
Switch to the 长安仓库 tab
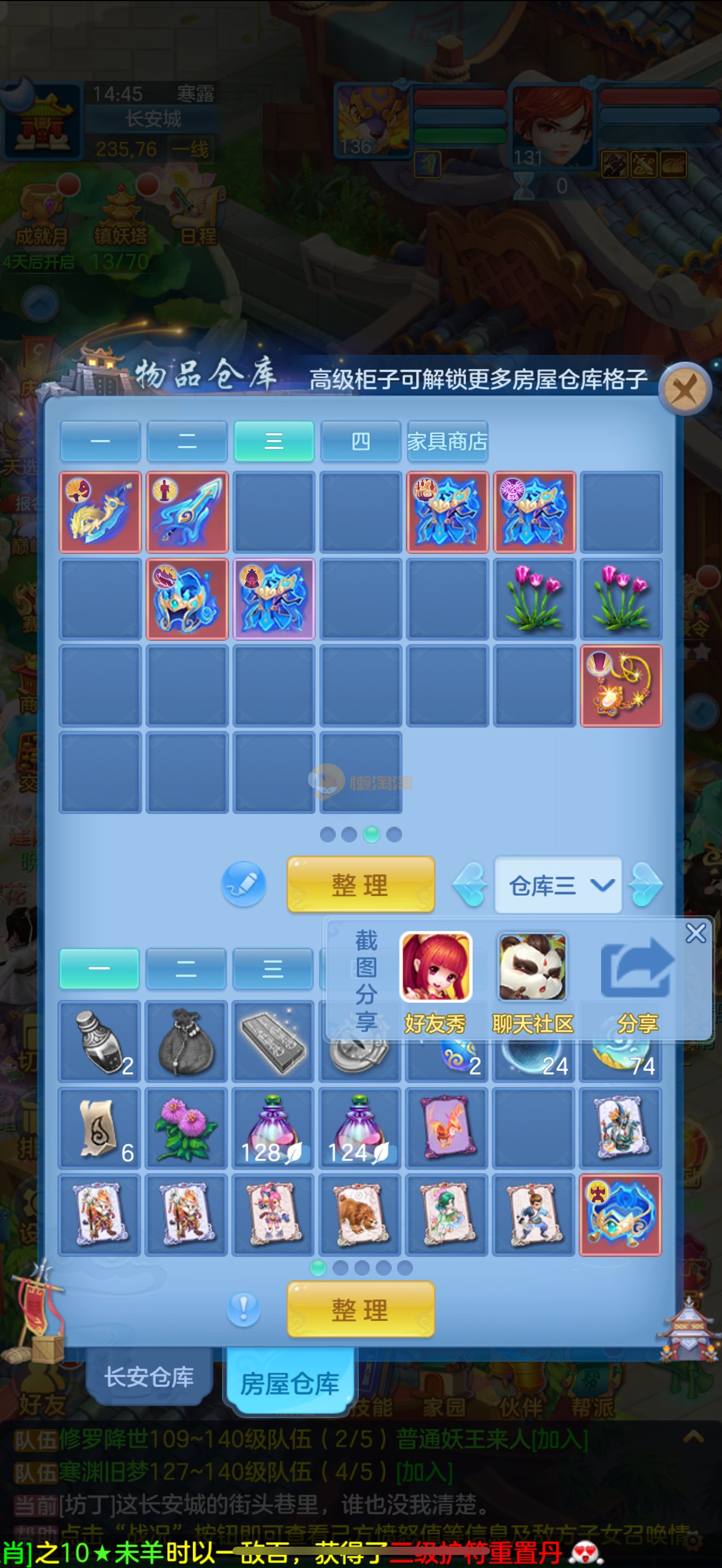(149, 1377)
